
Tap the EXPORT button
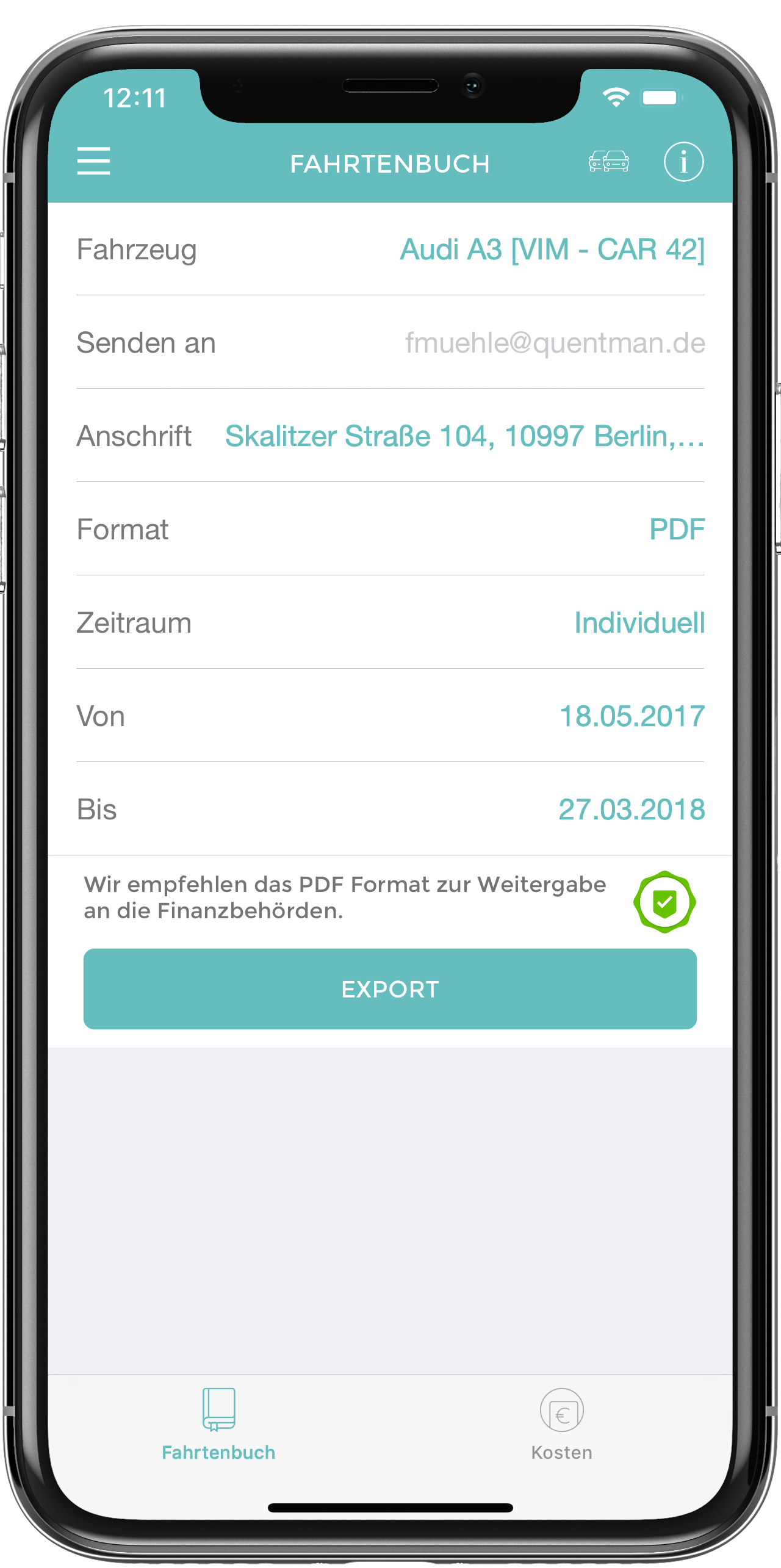(390, 989)
